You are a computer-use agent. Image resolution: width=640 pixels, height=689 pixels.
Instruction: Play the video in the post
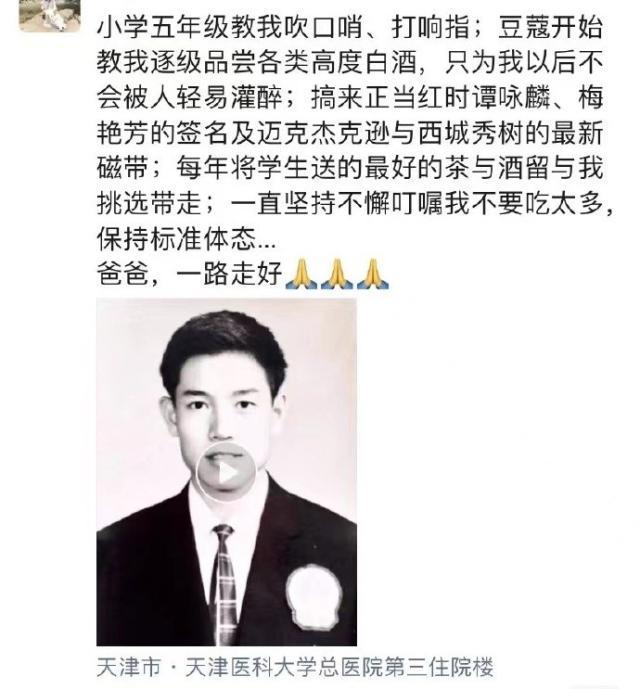point(226,472)
